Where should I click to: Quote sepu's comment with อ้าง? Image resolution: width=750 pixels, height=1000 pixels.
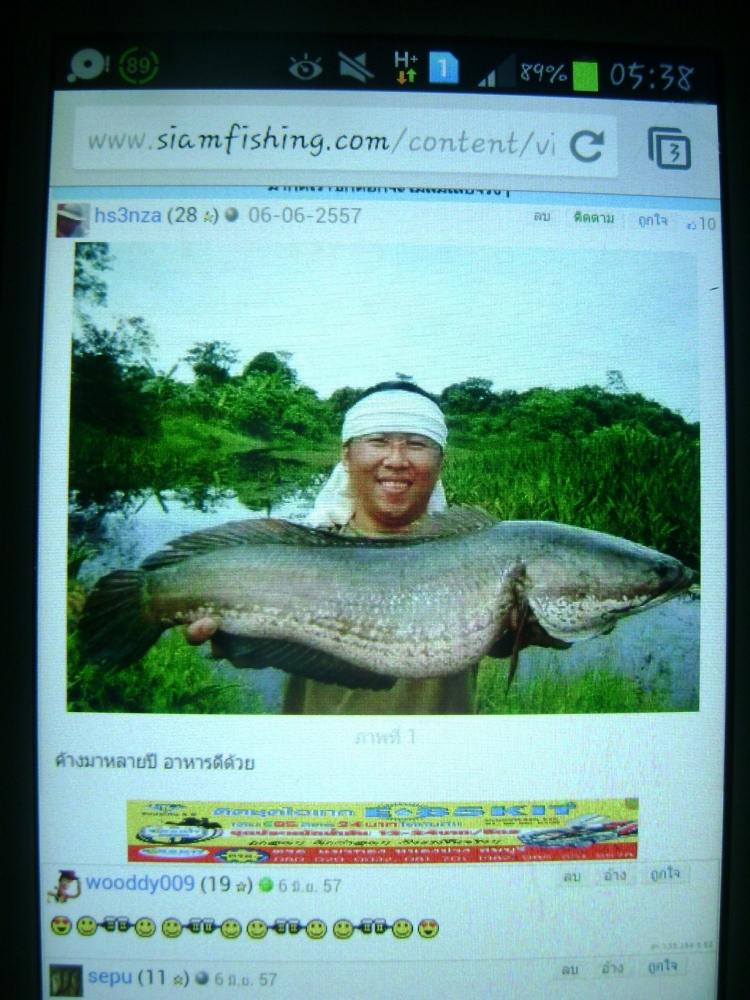[x=613, y=968]
